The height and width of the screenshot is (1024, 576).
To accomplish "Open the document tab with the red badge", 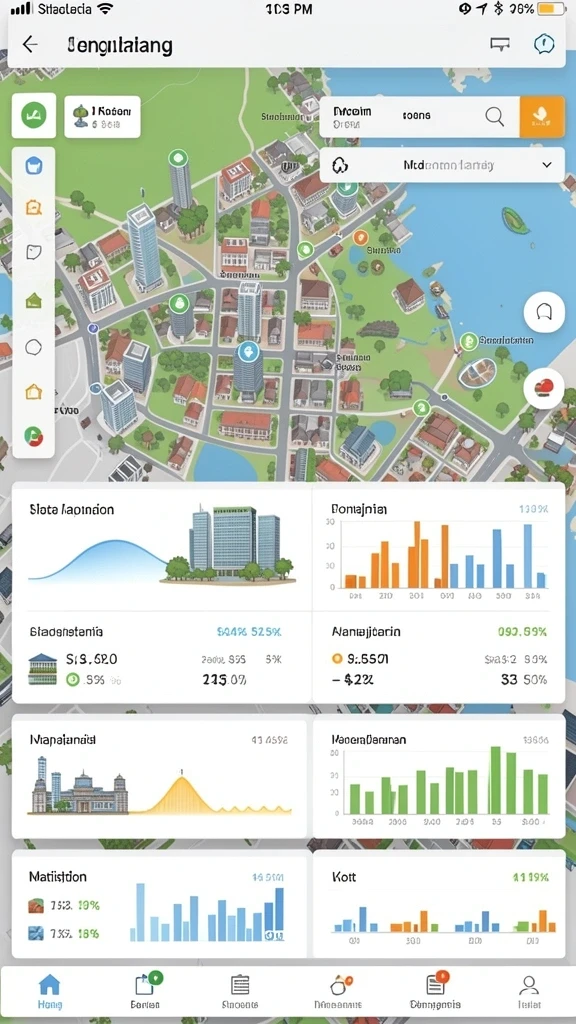I will [435, 991].
